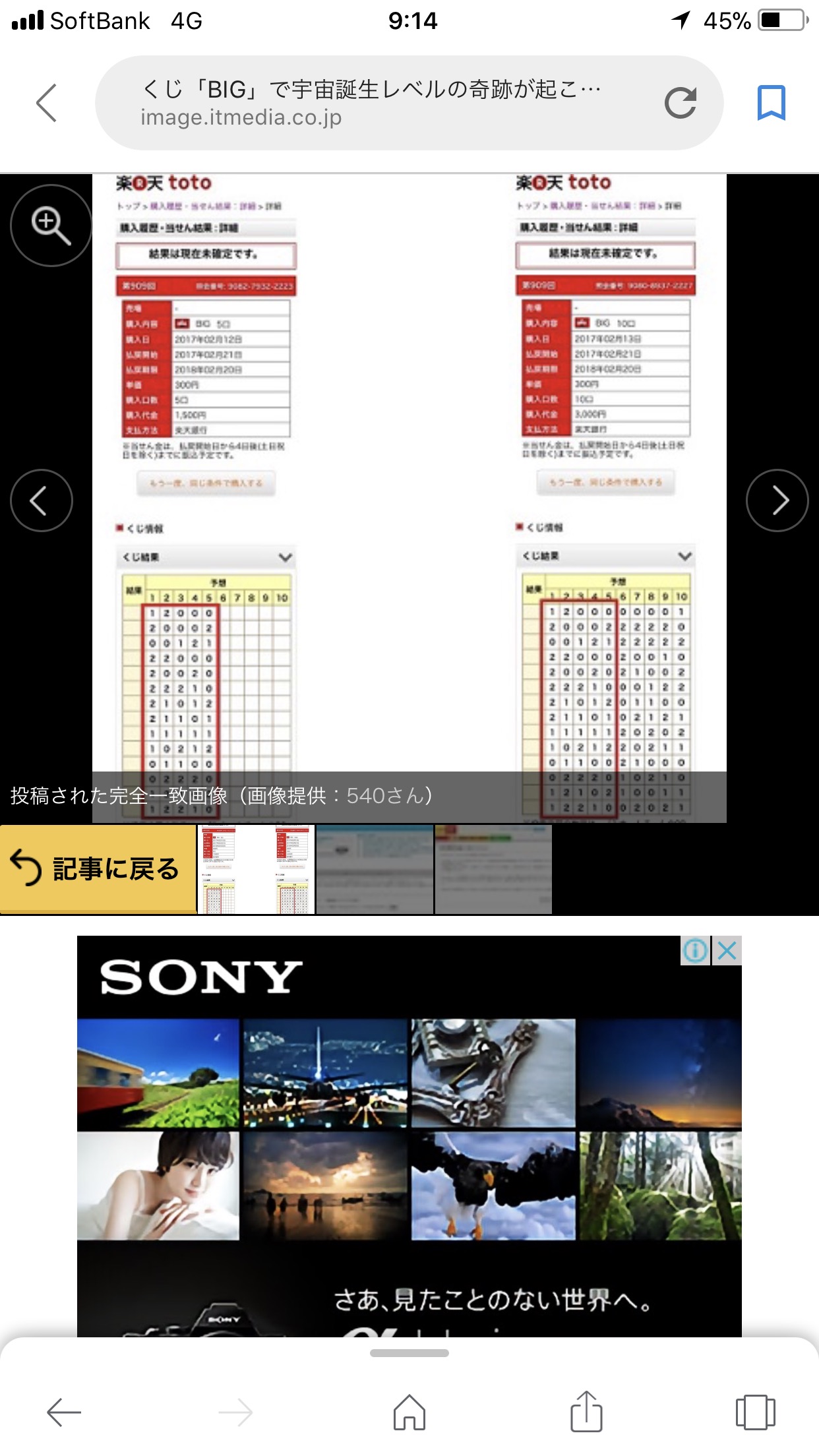
Task: Show the next image
Action: point(777,501)
